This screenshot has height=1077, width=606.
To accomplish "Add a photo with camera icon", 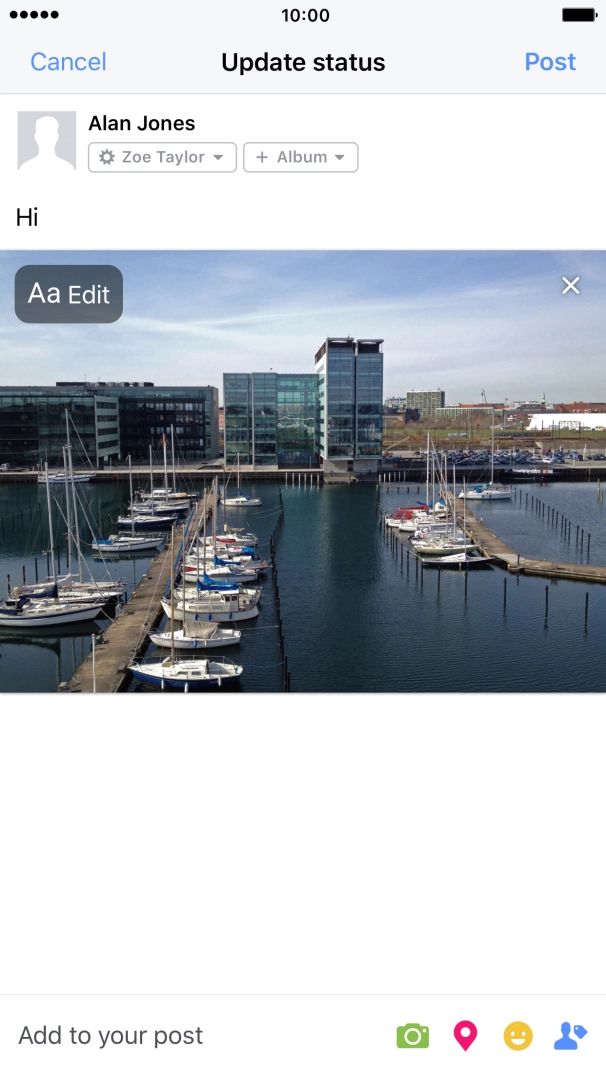I will click(412, 1036).
